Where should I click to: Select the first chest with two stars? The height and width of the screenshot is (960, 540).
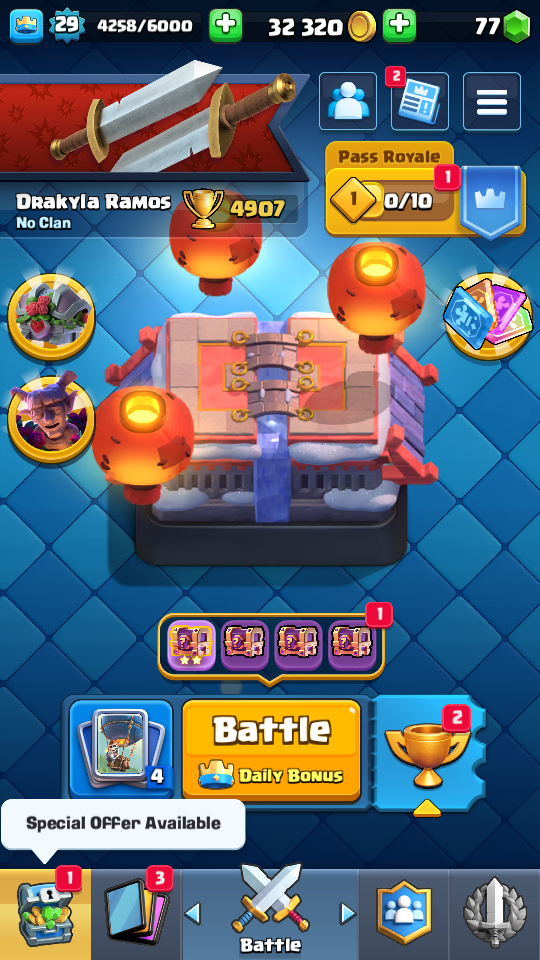click(x=191, y=646)
